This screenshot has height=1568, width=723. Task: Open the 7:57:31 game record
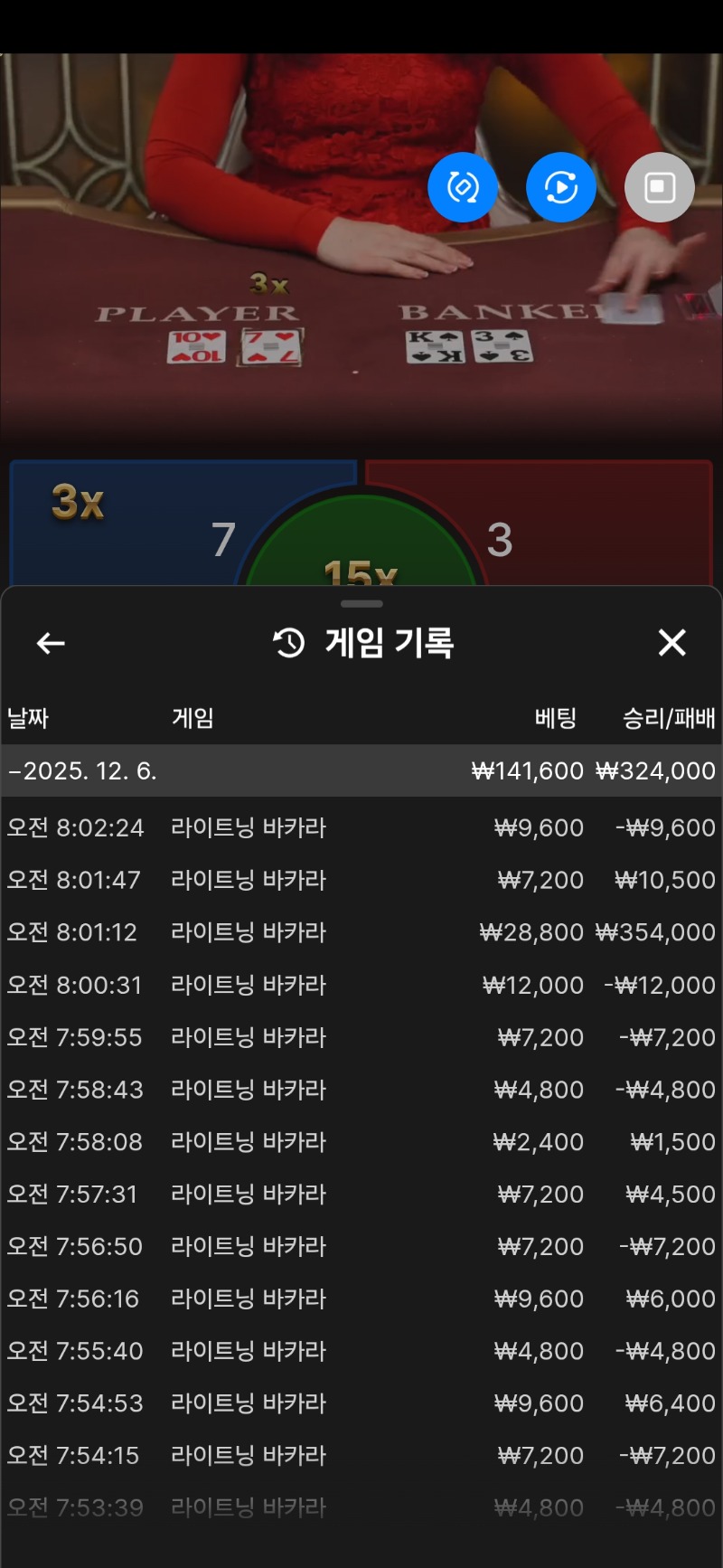pos(361,1195)
